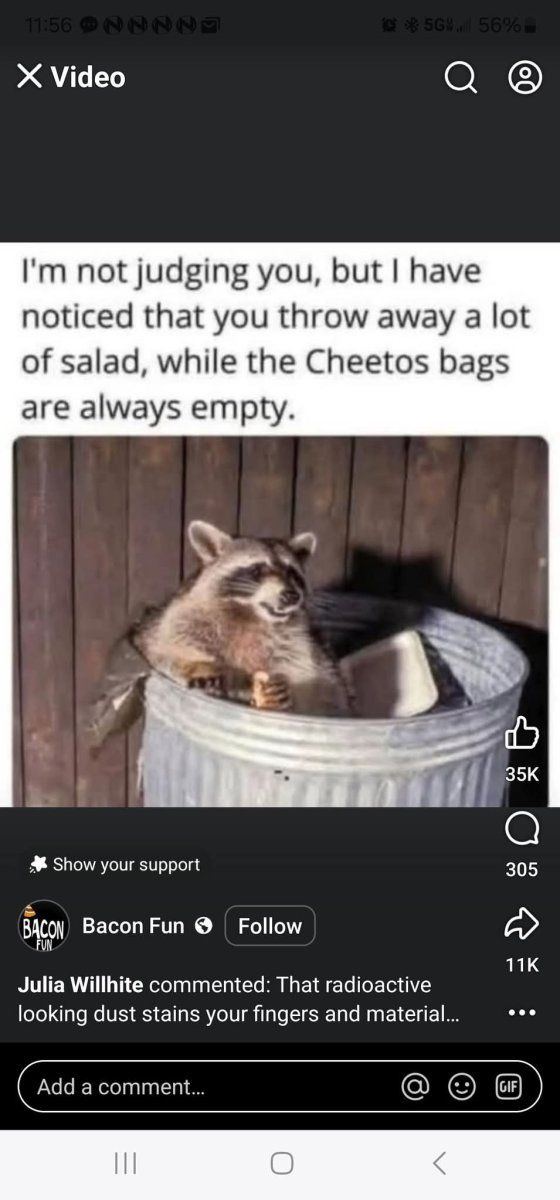The image size is (560, 1200).
Task: Mention someone with the @ icon
Action: [415, 1087]
